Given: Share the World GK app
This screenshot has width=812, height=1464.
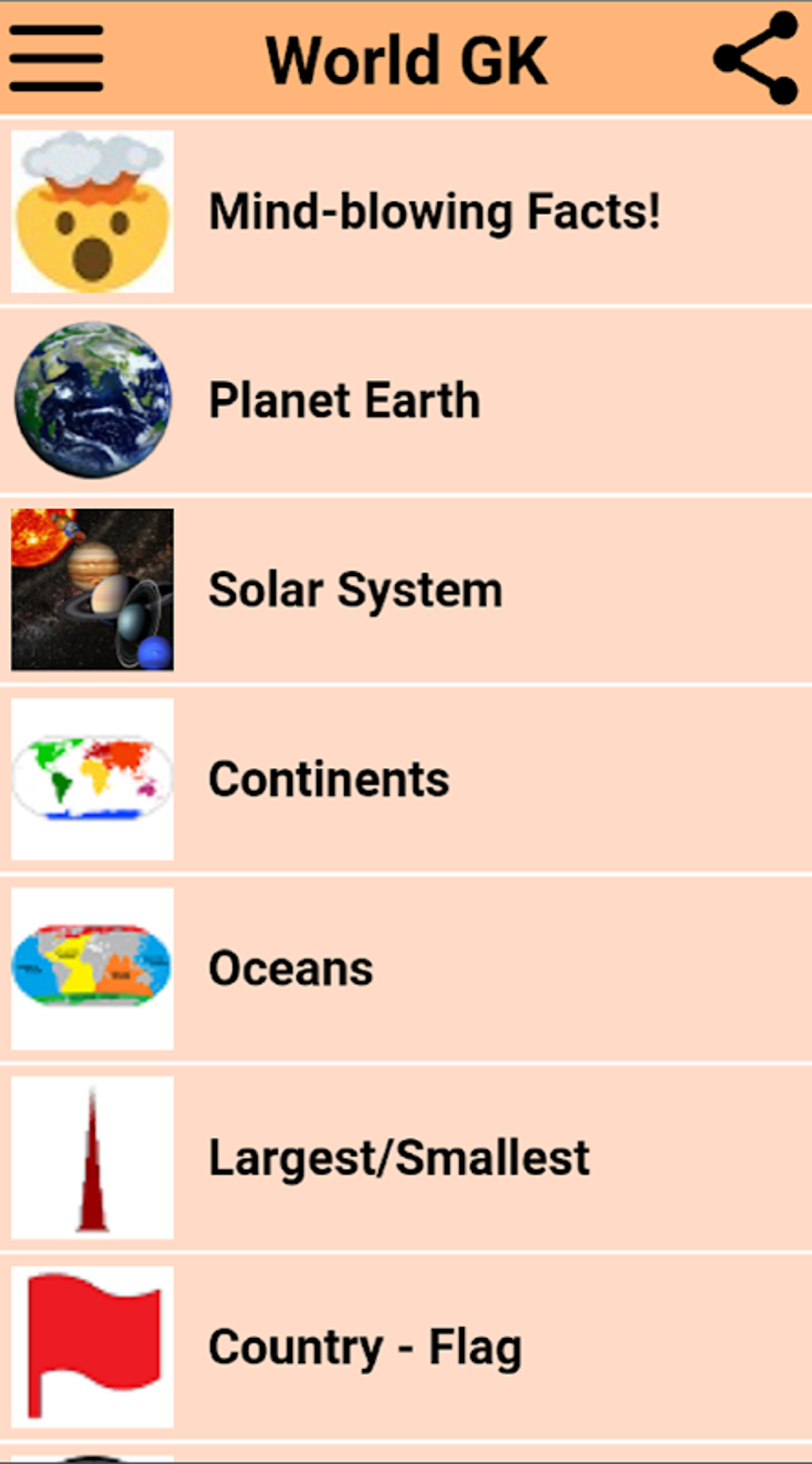Looking at the screenshot, I should pyautogui.click(x=755, y=59).
